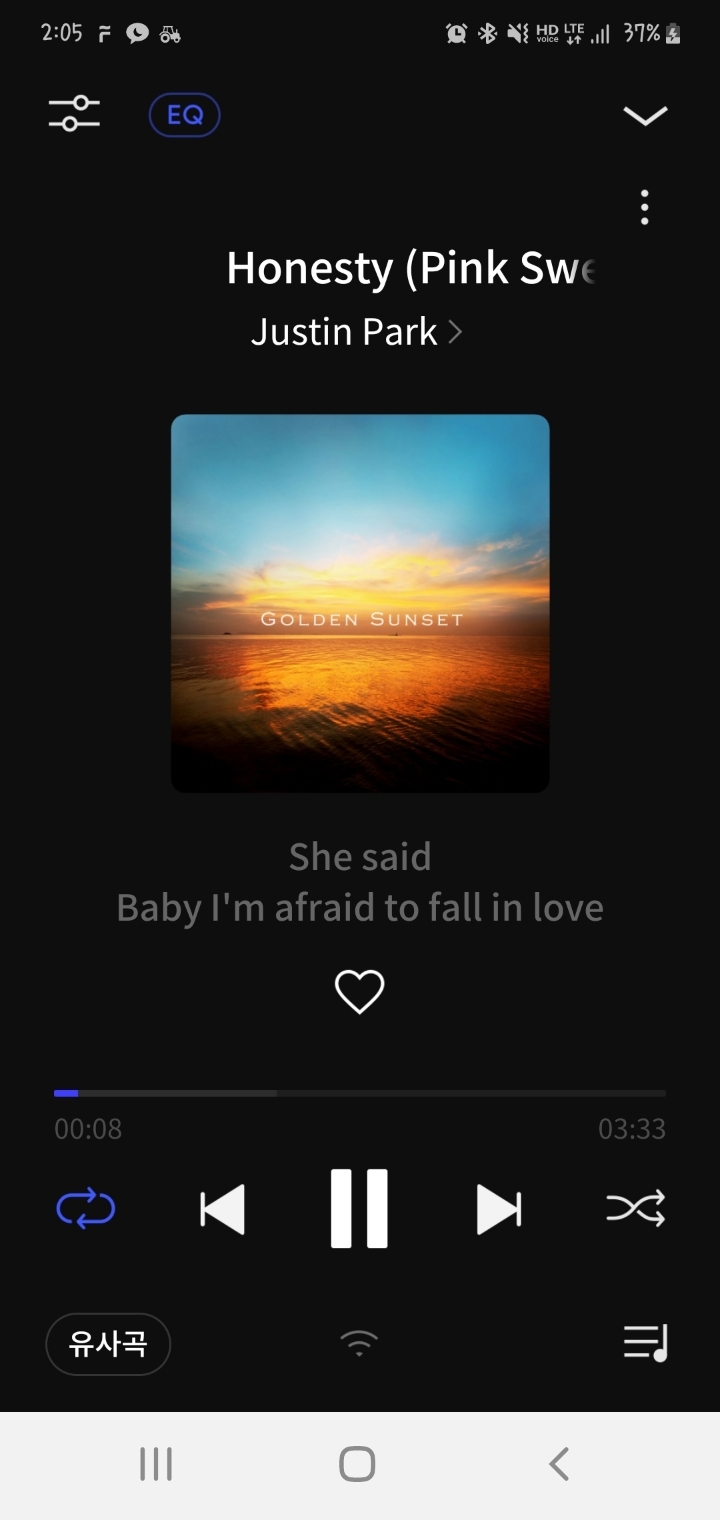Image resolution: width=720 pixels, height=1520 pixels.
Task: Open the sound settings sliders icon
Action: click(74, 114)
